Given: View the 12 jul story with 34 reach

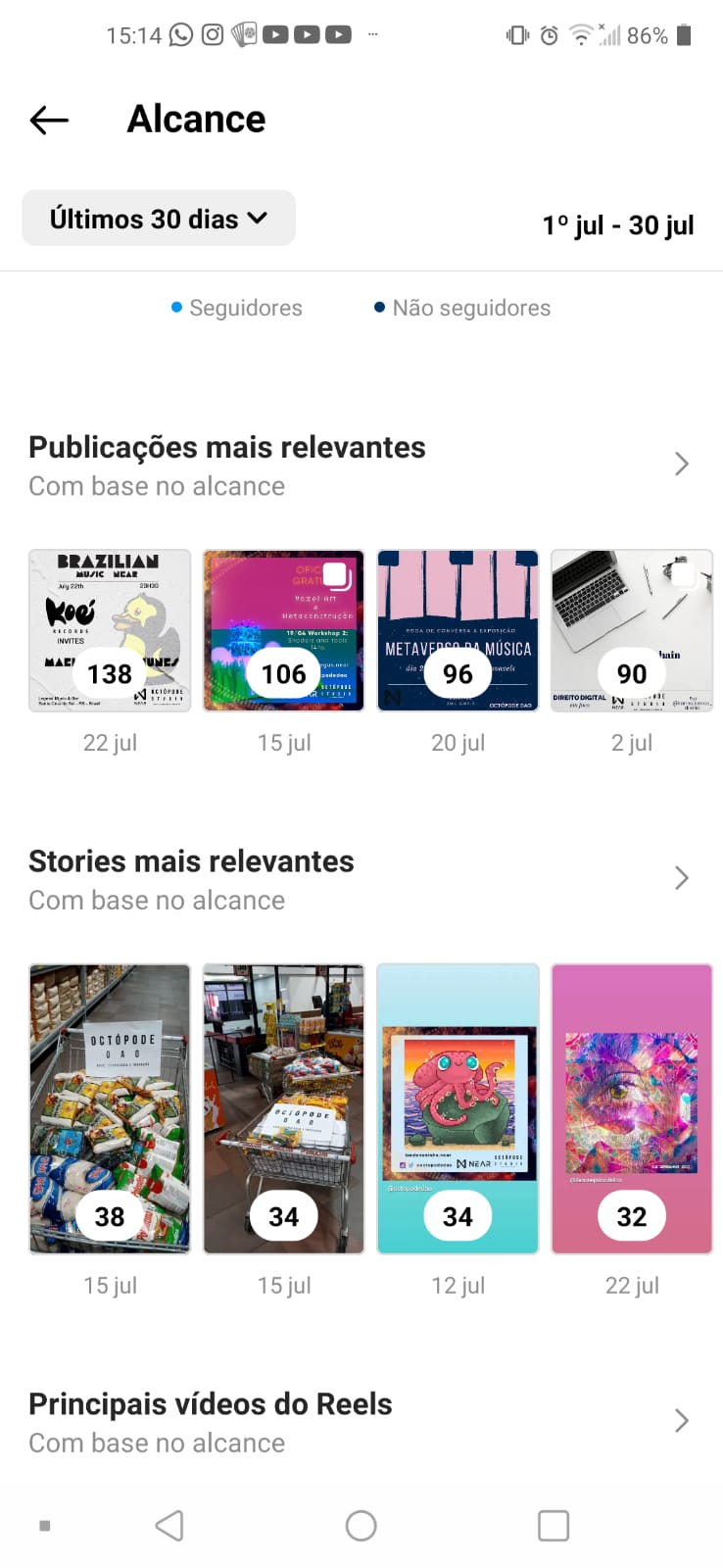Looking at the screenshot, I should click(458, 1108).
